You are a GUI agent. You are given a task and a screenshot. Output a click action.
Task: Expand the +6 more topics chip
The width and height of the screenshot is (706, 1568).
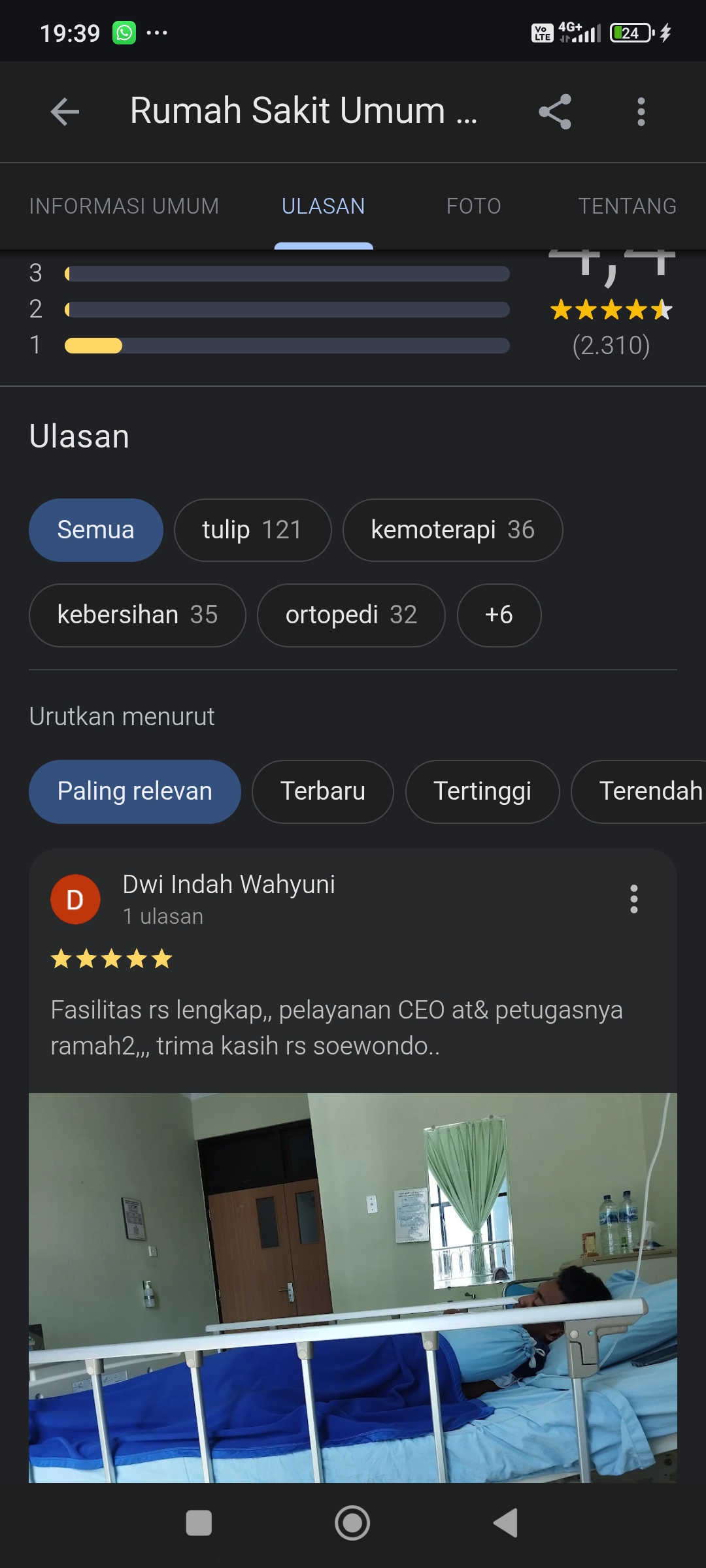pos(499,615)
